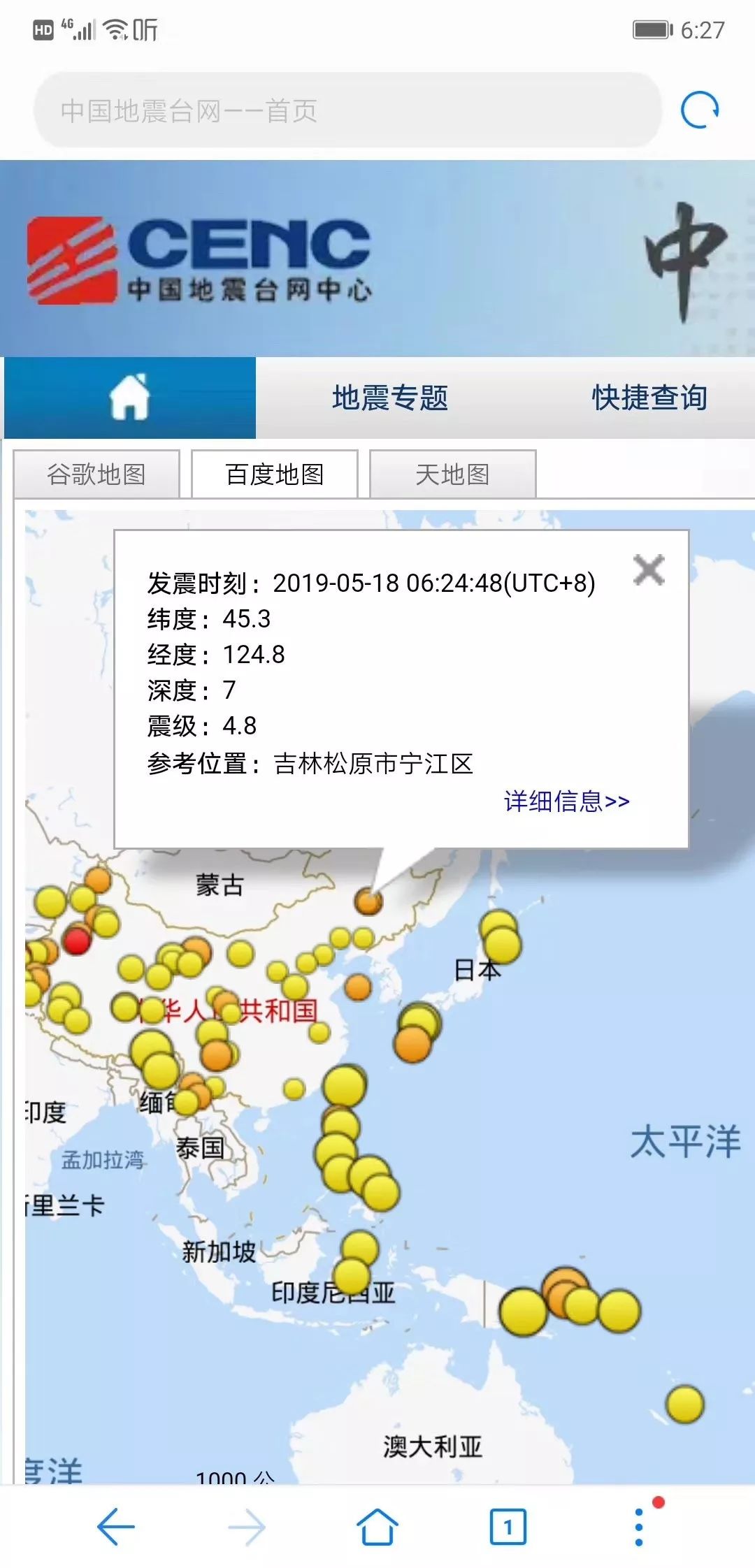Open the home tab with house icon

pyautogui.click(x=130, y=398)
